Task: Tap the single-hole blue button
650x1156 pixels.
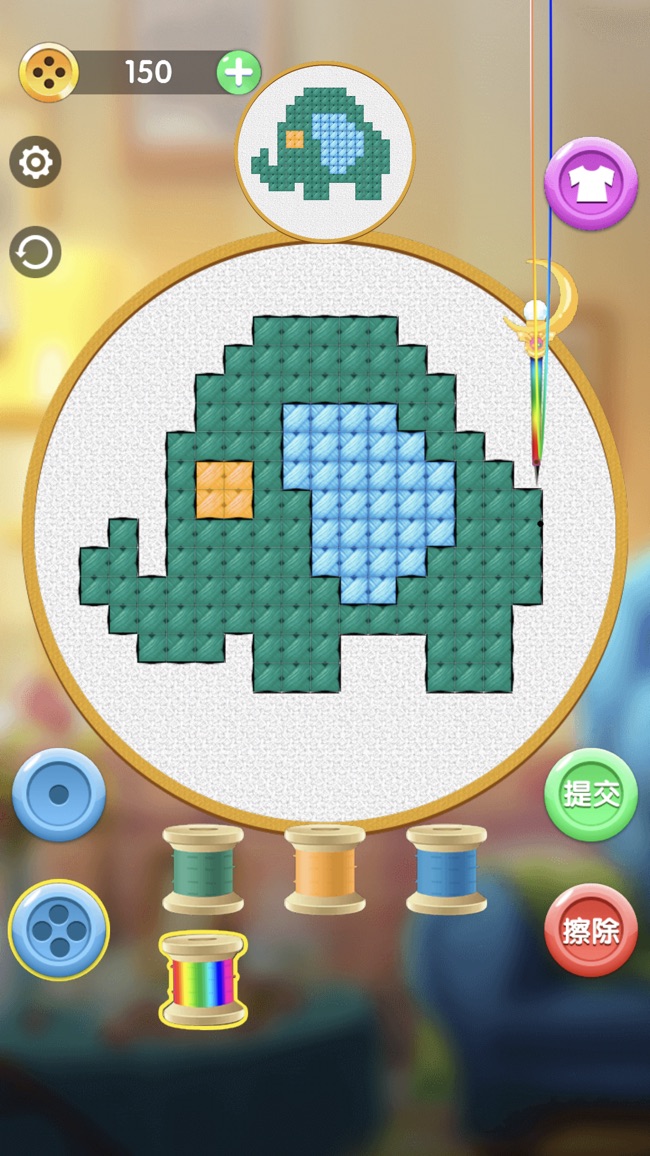Action: (59, 794)
